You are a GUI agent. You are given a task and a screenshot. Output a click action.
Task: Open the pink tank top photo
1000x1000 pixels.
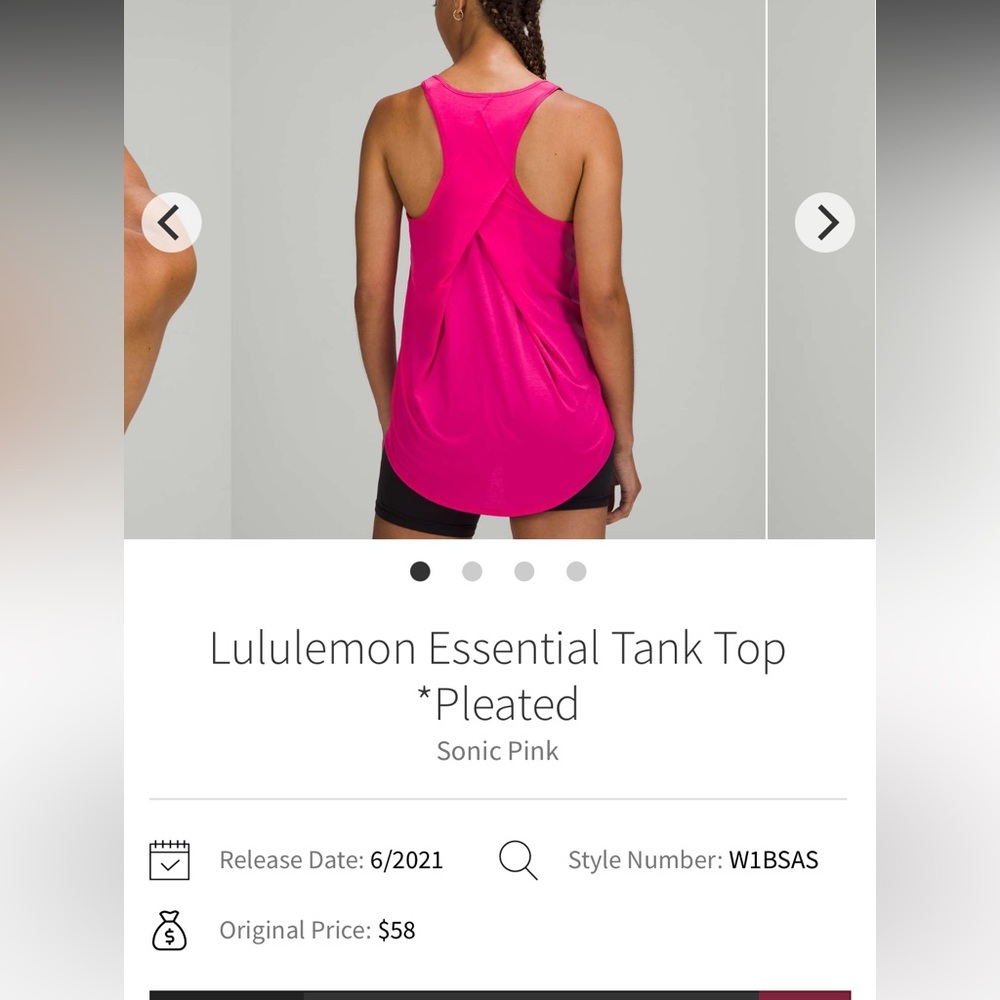click(498, 269)
